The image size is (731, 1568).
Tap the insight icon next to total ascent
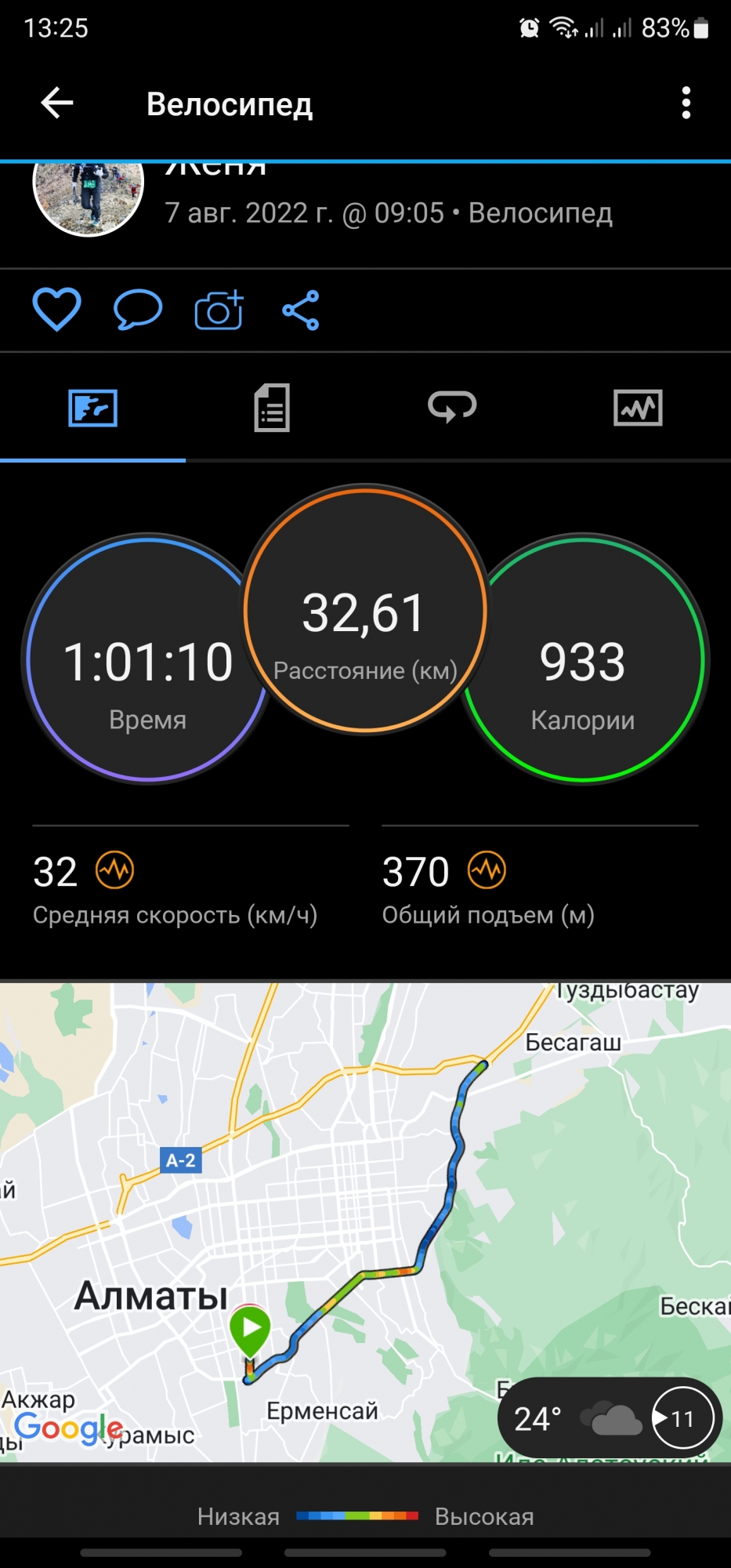pos(487,870)
